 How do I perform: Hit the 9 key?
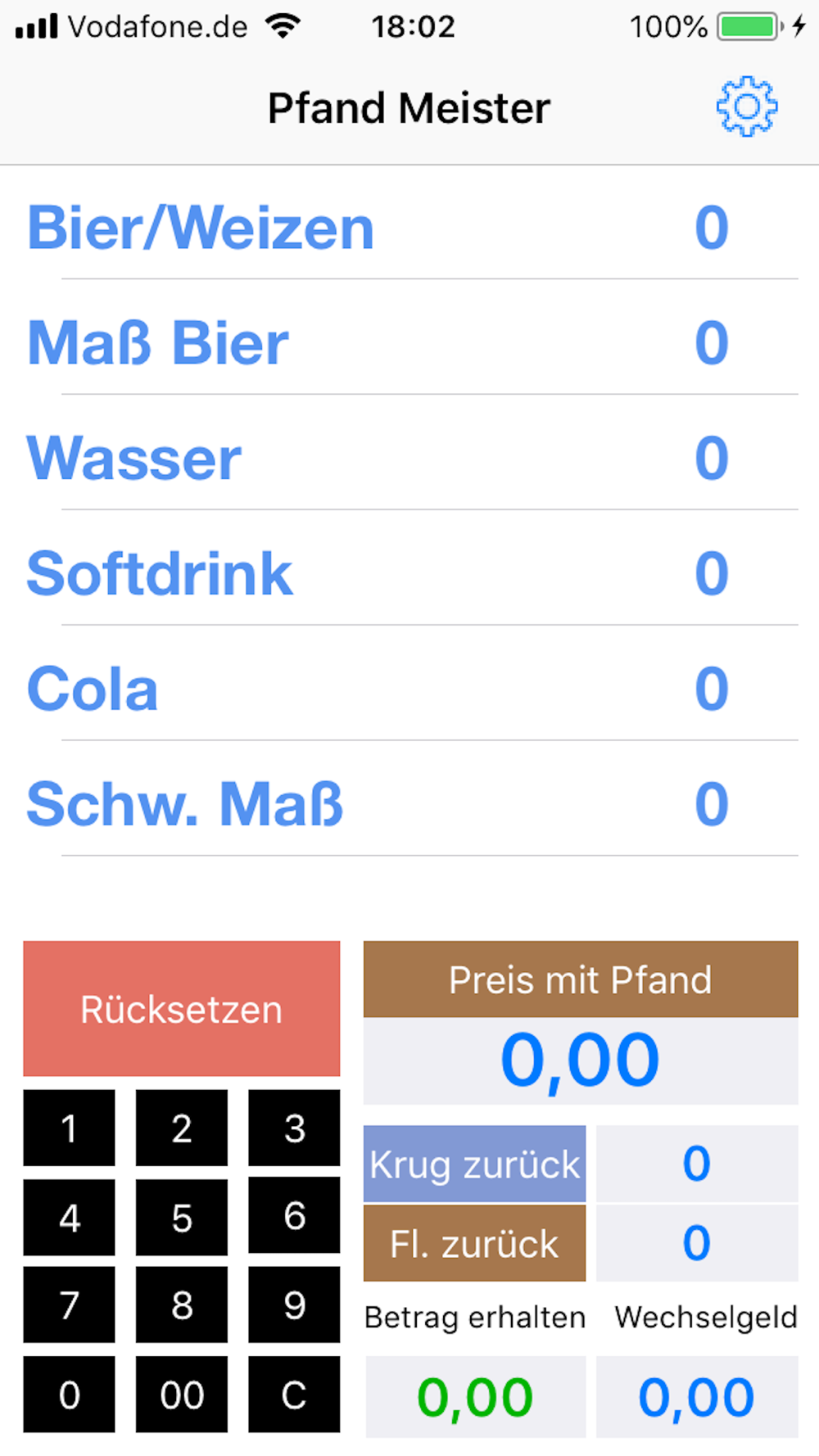[x=294, y=1305]
